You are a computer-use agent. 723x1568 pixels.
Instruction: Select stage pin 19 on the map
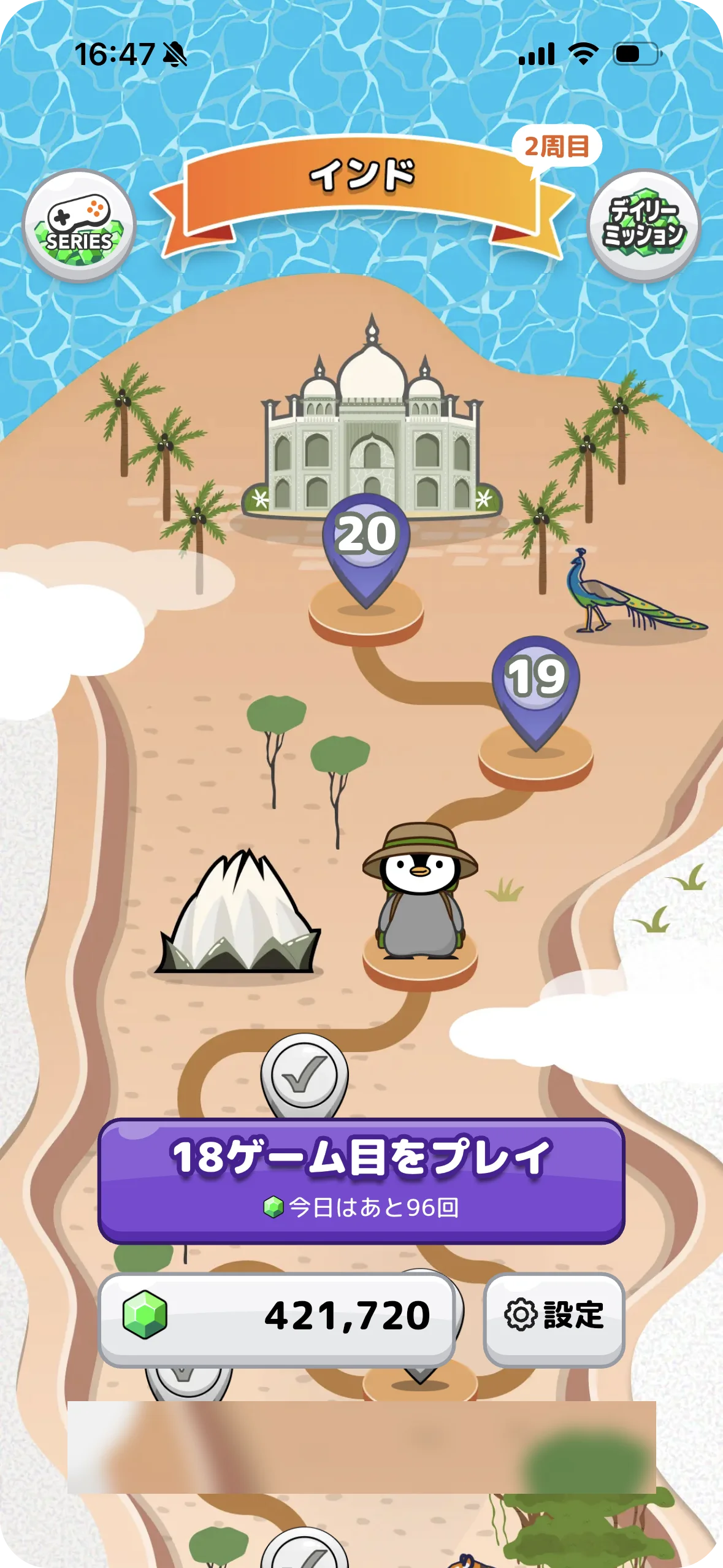coord(536,681)
